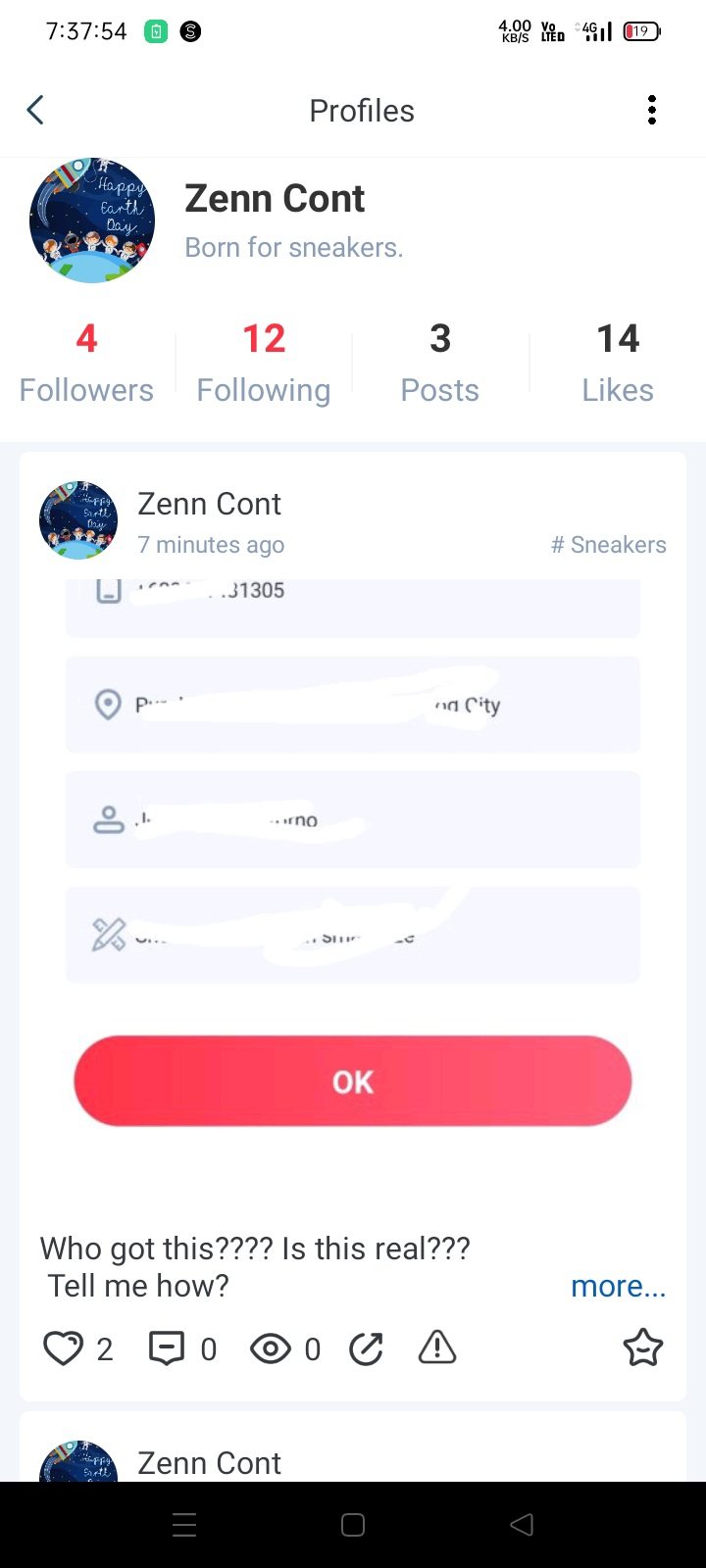The width and height of the screenshot is (706, 1568).
Task: Open recent apps from the navigation bar
Action: tap(184, 1525)
